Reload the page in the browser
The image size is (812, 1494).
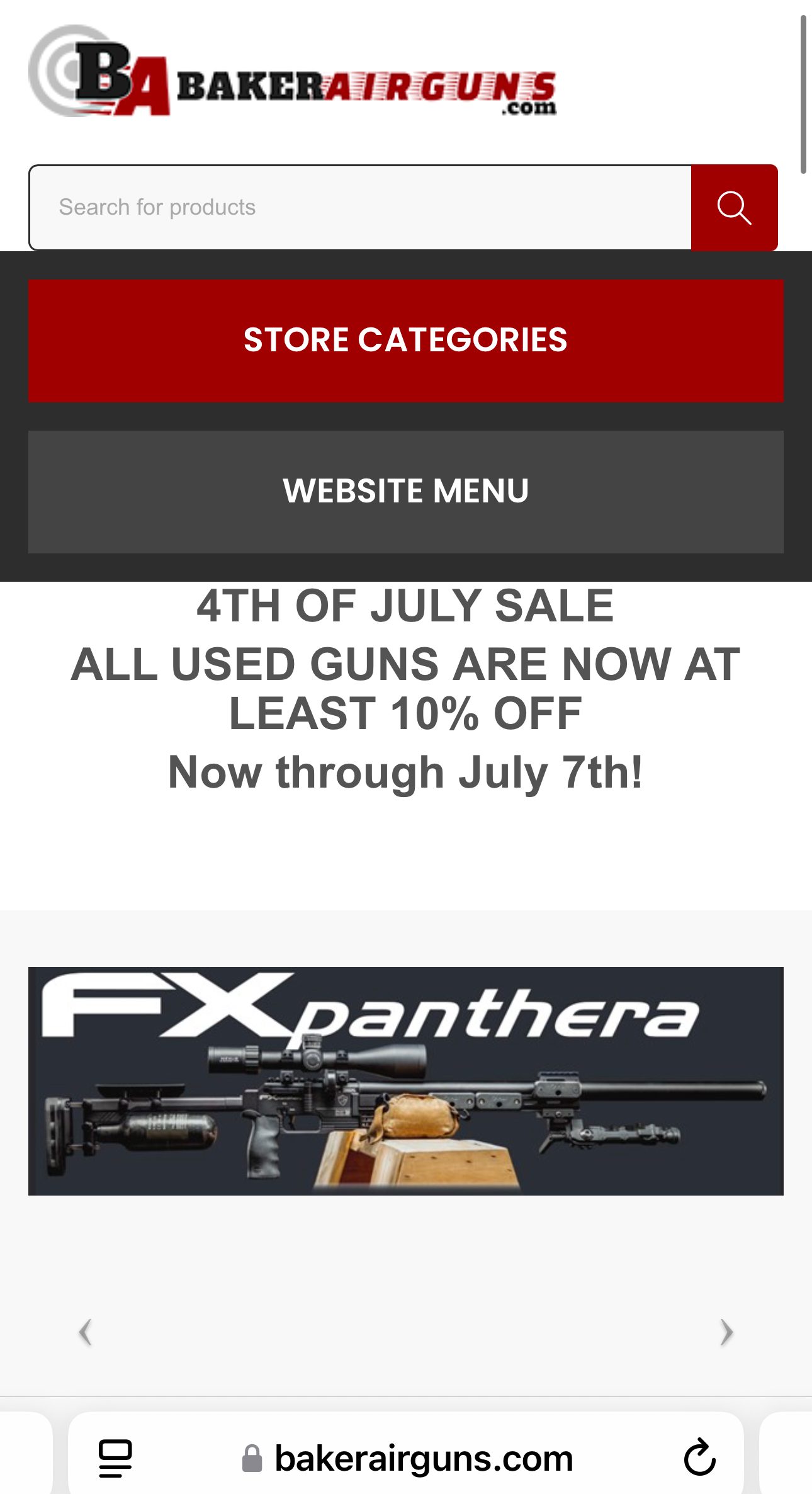pyautogui.click(x=699, y=1457)
